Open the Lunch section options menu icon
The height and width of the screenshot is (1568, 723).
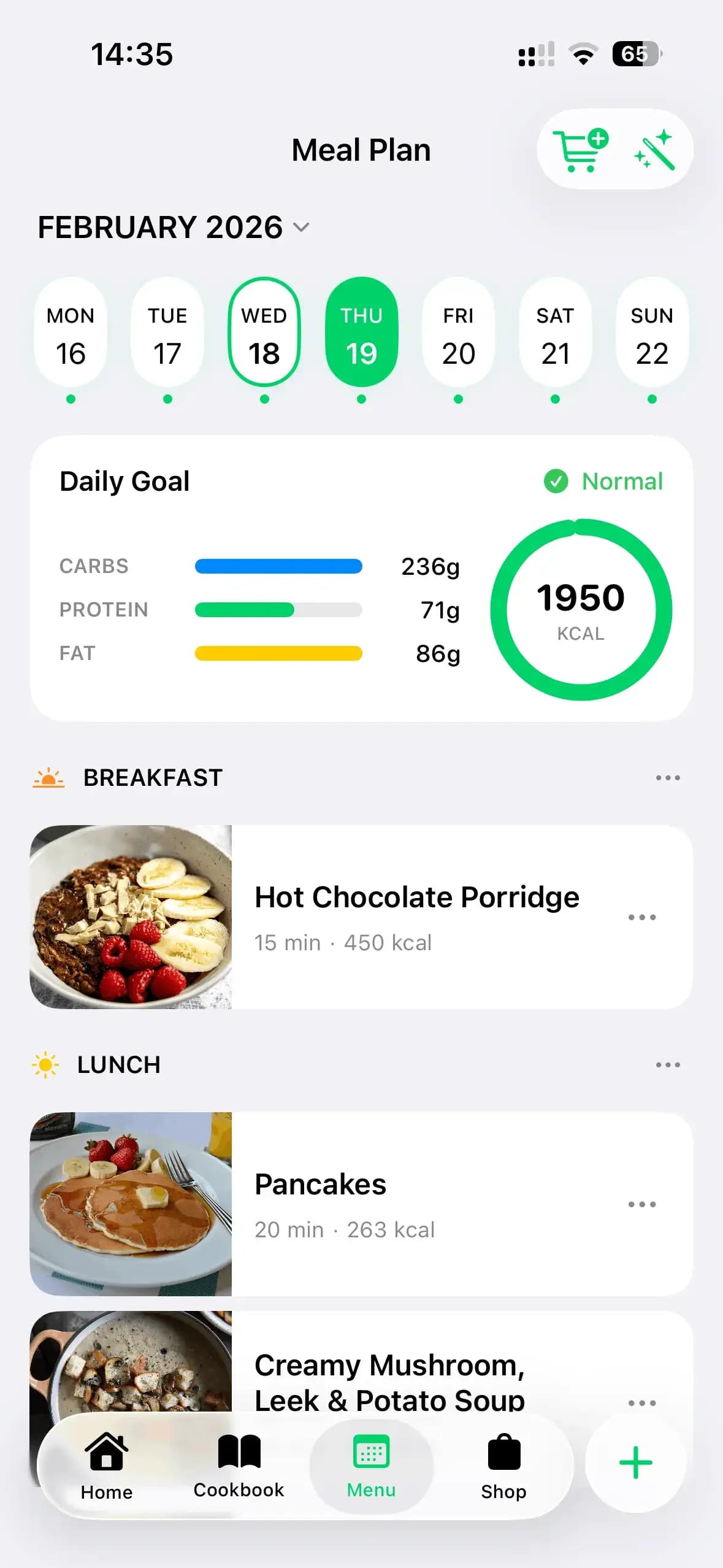[667, 1064]
